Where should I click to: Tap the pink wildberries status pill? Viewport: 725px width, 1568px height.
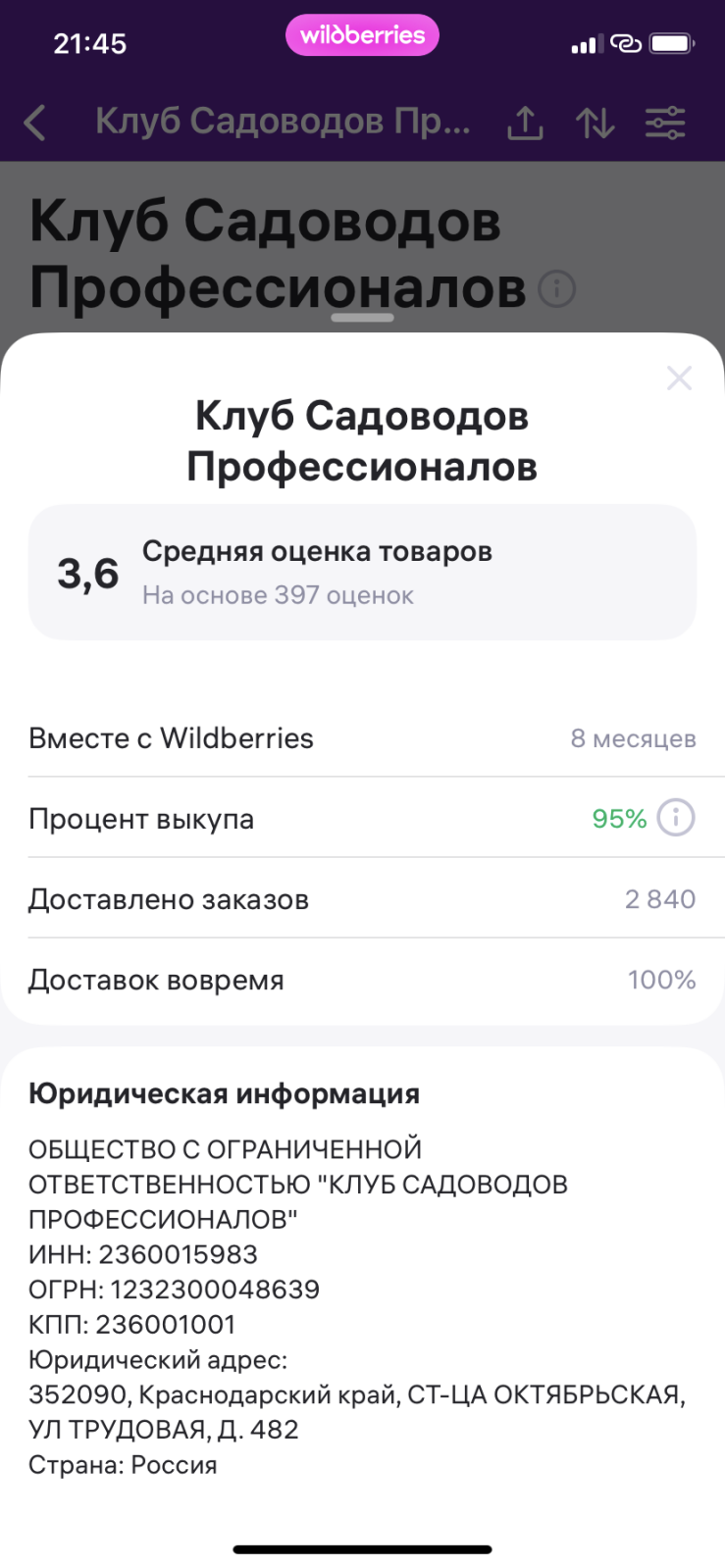click(x=362, y=35)
